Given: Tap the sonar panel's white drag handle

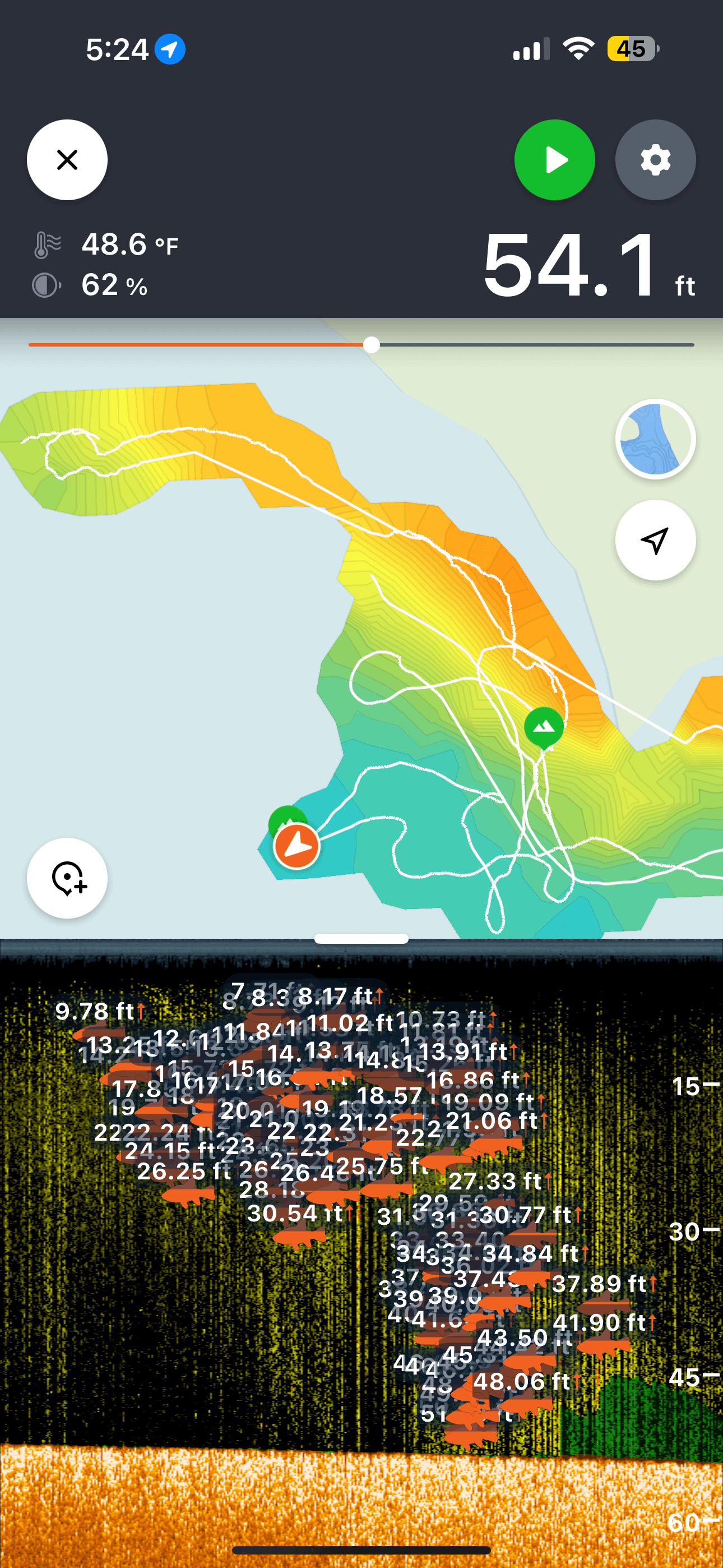Looking at the screenshot, I should 361,939.
